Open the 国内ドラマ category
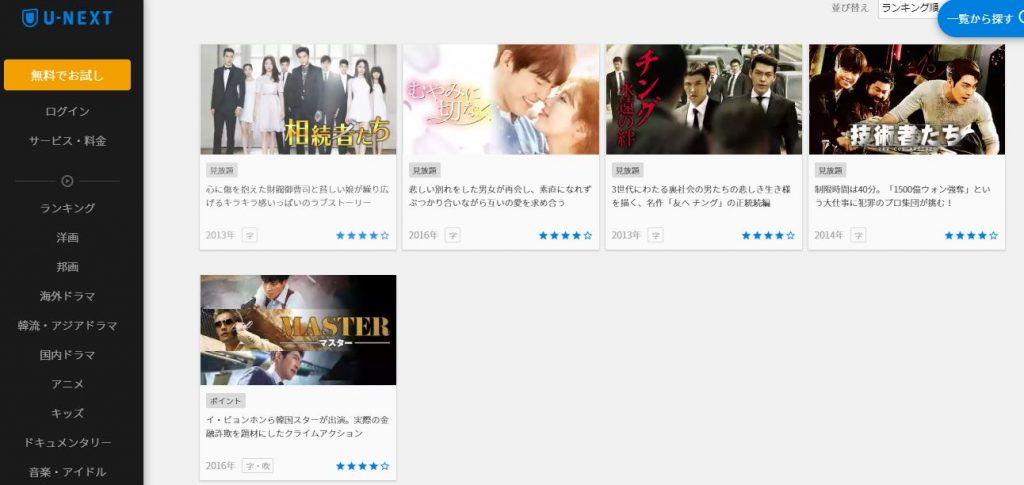This screenshot has height=485, width=1024. [x=67, y=355]
